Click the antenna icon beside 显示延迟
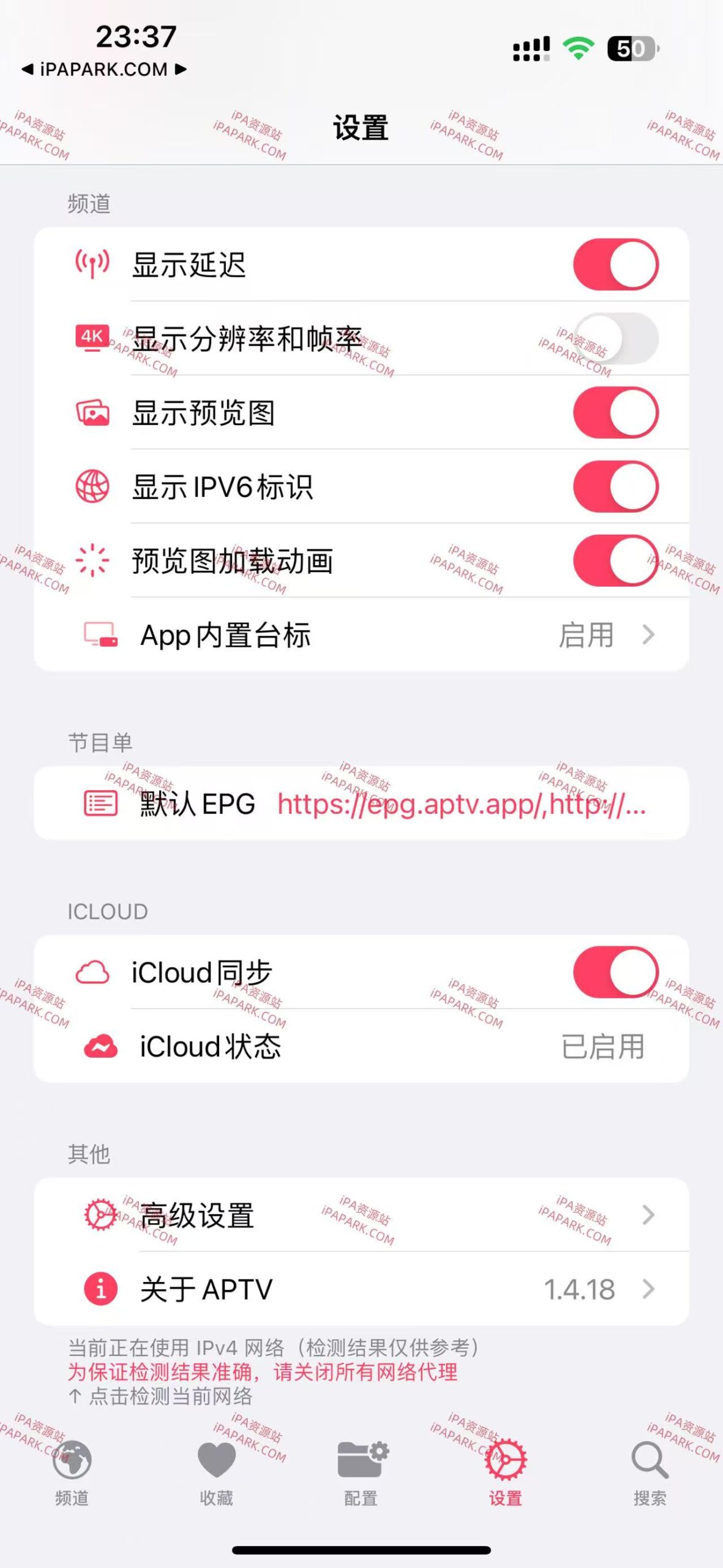Screen dimensions: 723x1568 [x=93, y=263]
